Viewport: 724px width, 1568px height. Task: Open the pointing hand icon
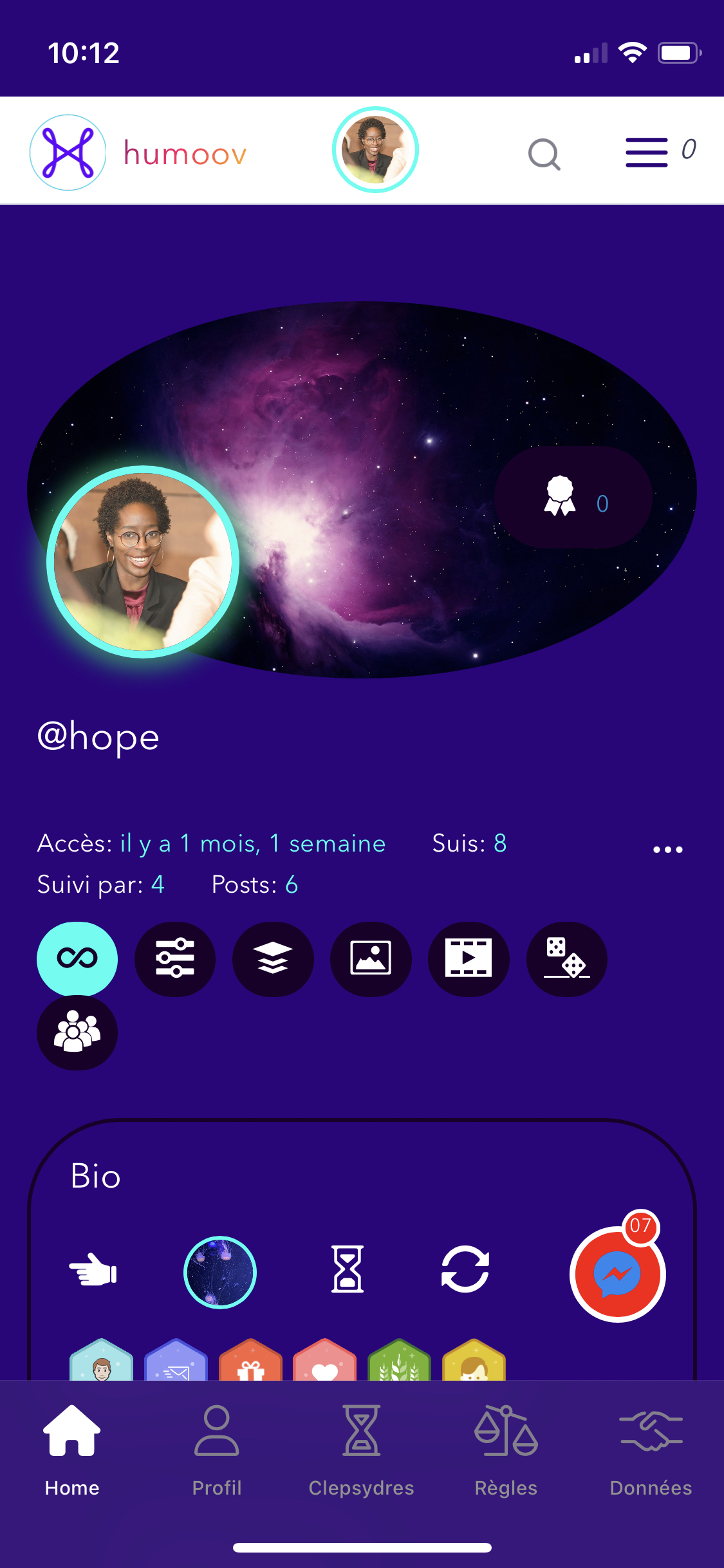tap(93, 1270)
